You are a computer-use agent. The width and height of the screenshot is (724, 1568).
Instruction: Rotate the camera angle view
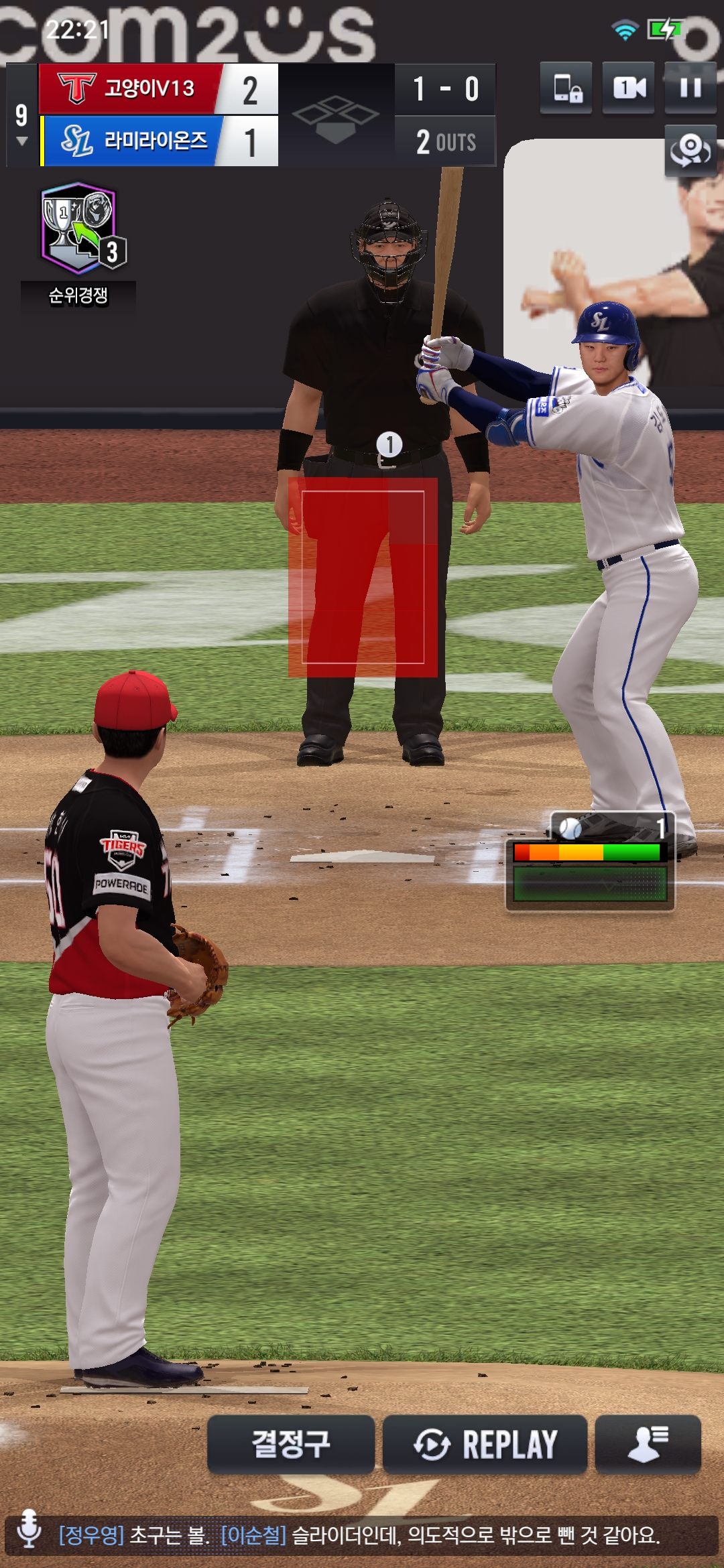pyautogui.click(x=690, y=150)
